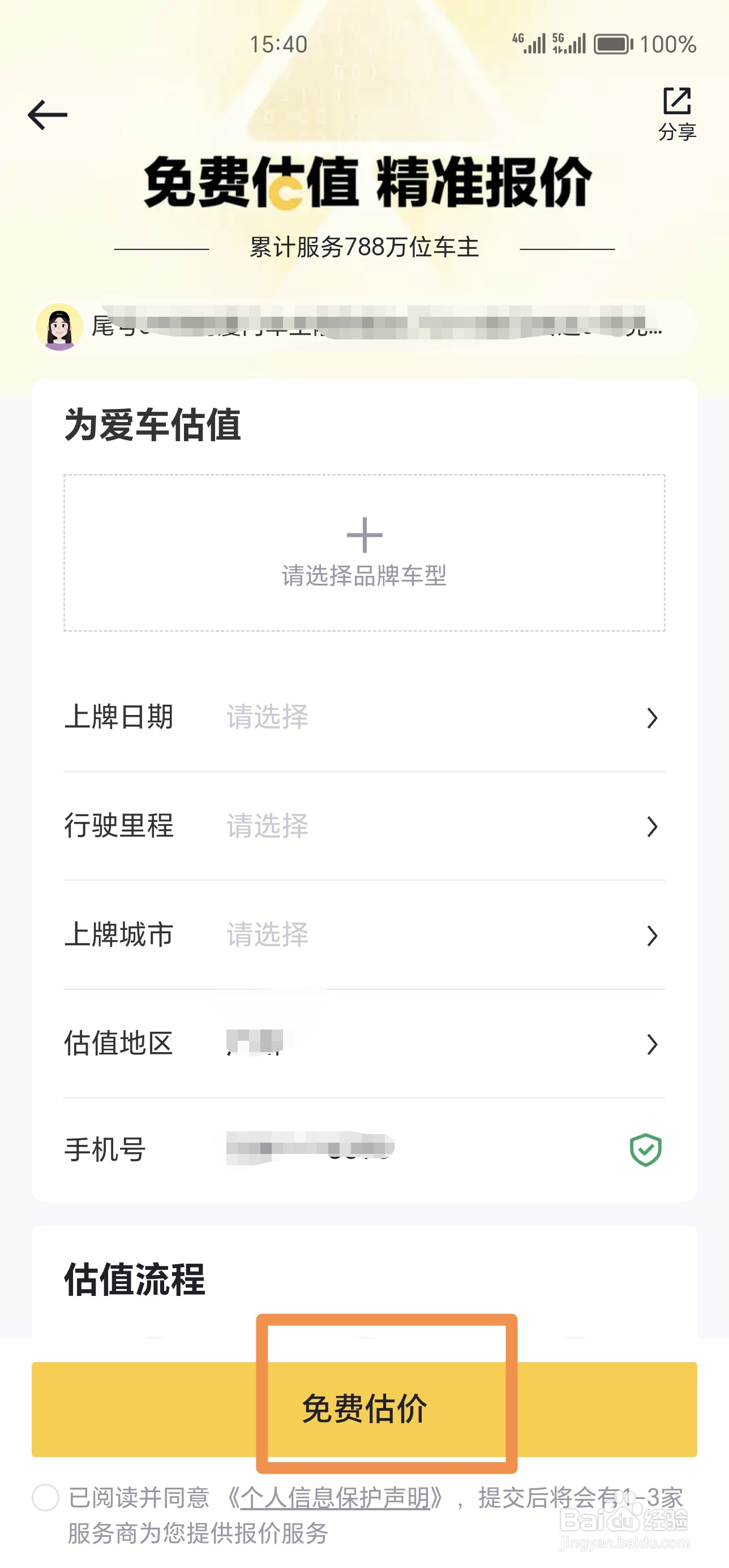Tap the 请选择 placeholder beside 上牌日期

(x=268, y=718)
